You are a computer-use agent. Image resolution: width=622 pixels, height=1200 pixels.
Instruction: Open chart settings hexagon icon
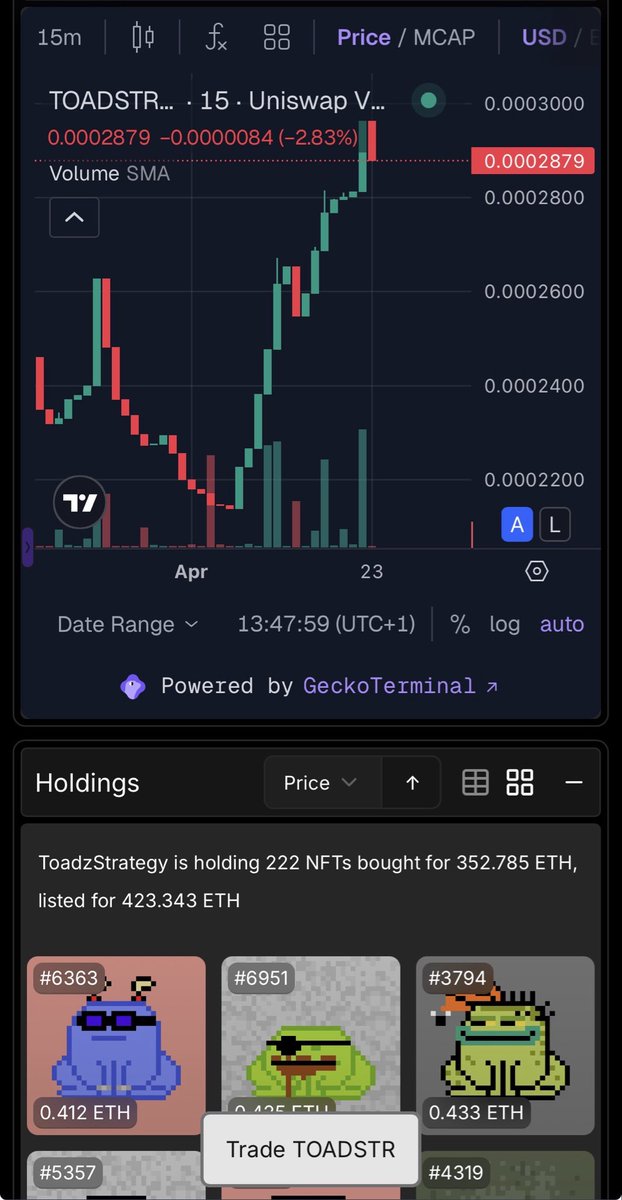tap(537, 572)
